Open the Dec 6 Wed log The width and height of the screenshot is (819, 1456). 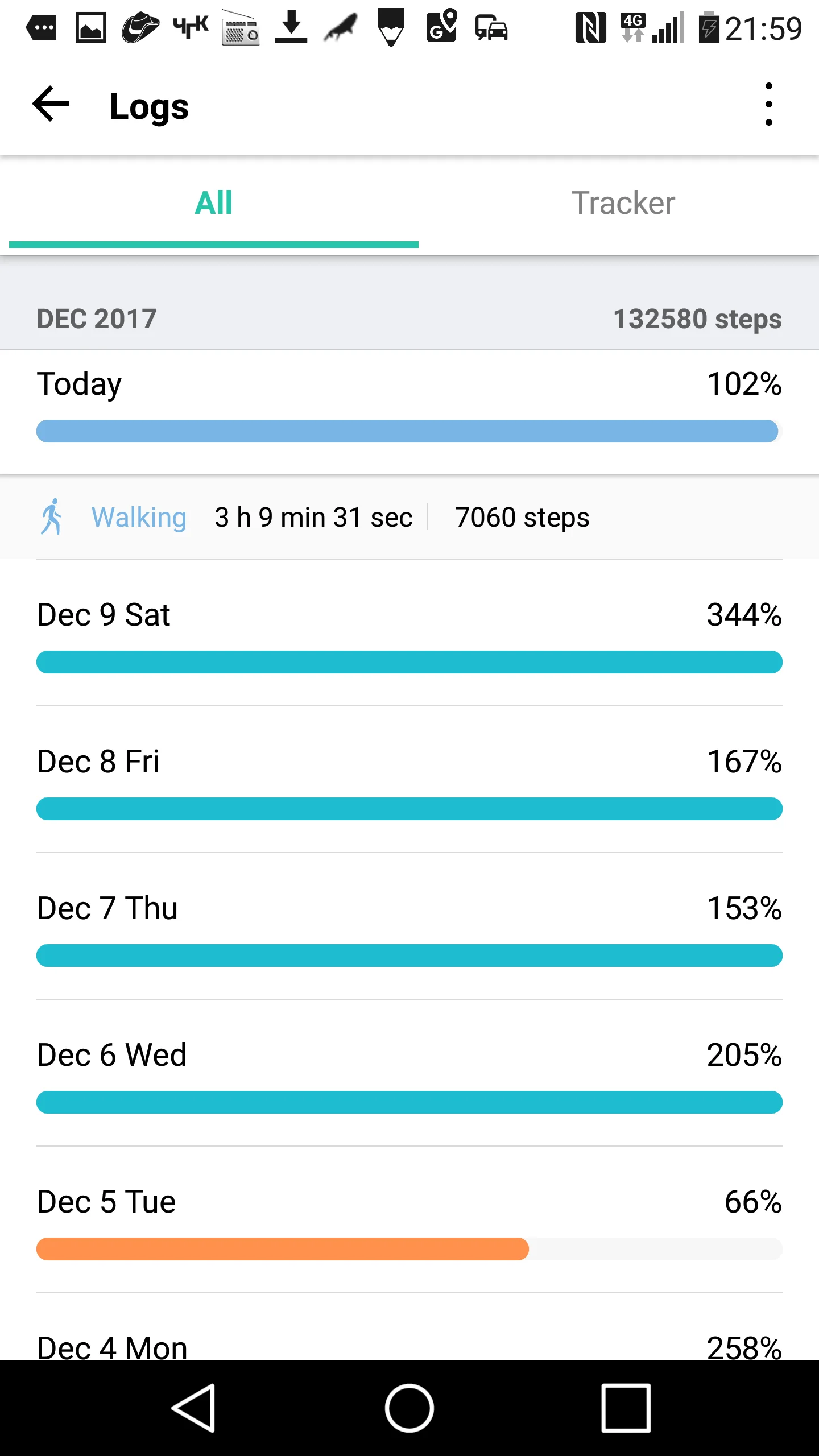click(x=409, y=1074)
